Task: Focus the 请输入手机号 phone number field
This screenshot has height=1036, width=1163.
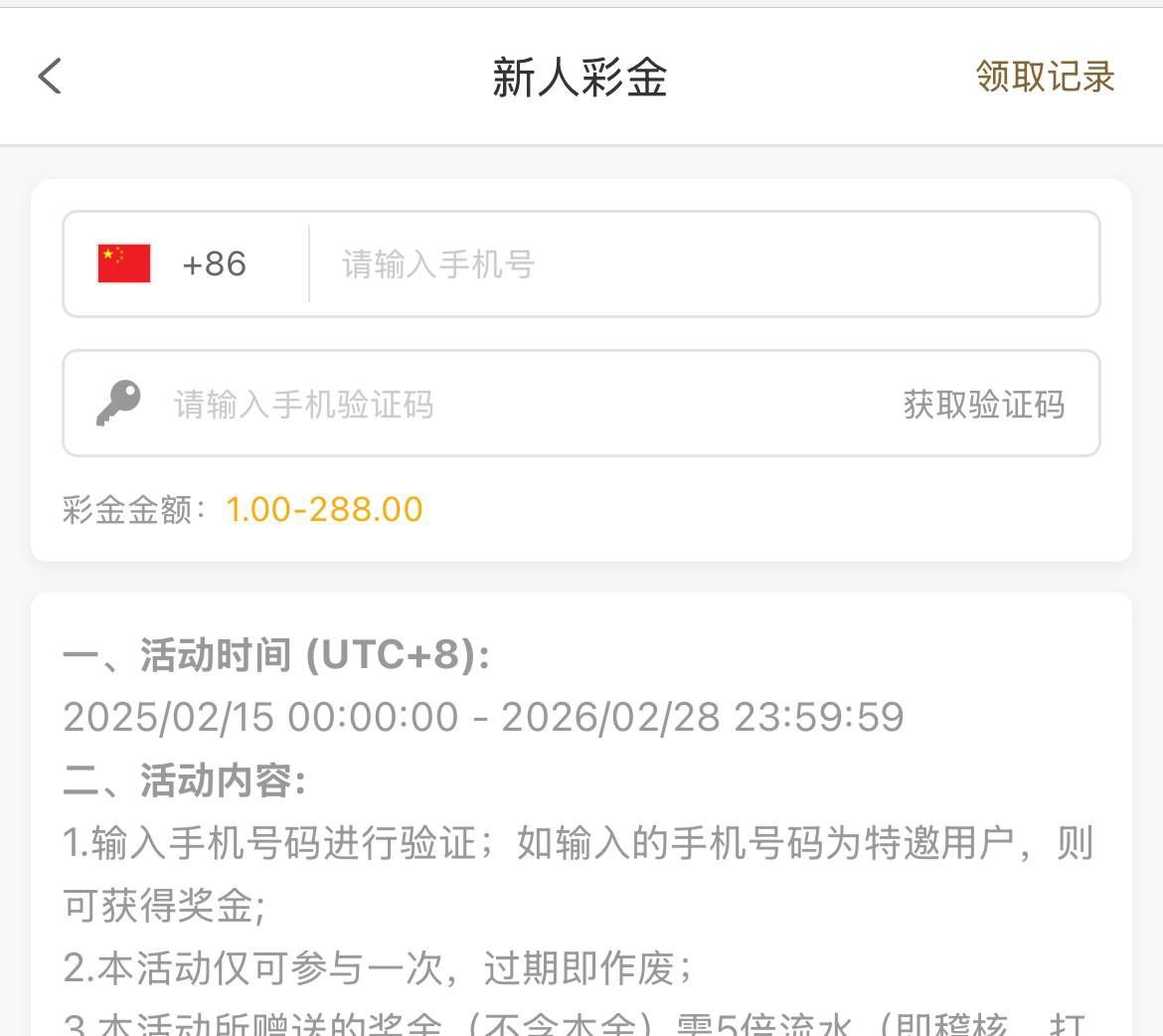Action: [696, 263]
